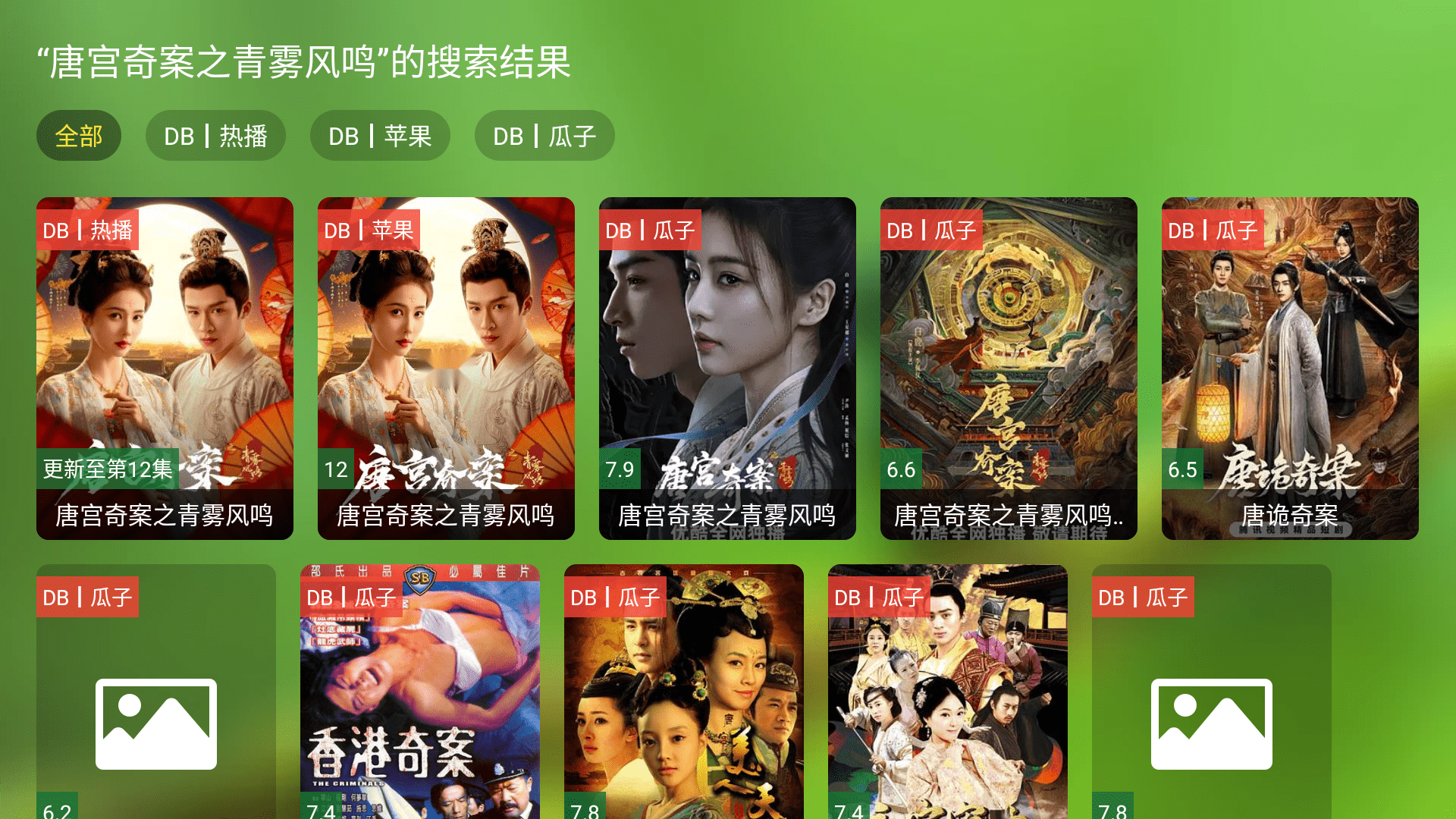This screenshot has width=1456, height=819.
Task: Open 唐宫奇案之青雾风鸣 updated to episode 12
Action: point(165,369)
